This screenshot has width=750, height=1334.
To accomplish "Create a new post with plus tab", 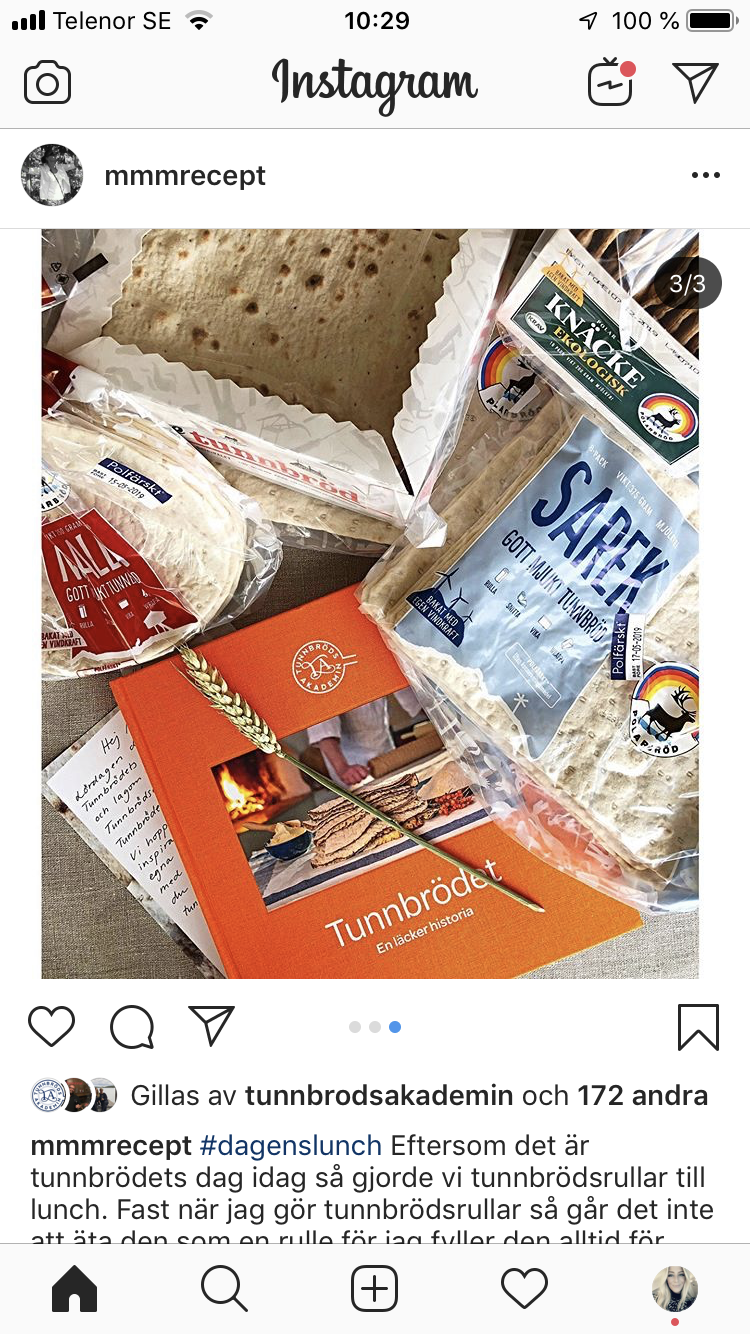I will tap(375, 1289).
